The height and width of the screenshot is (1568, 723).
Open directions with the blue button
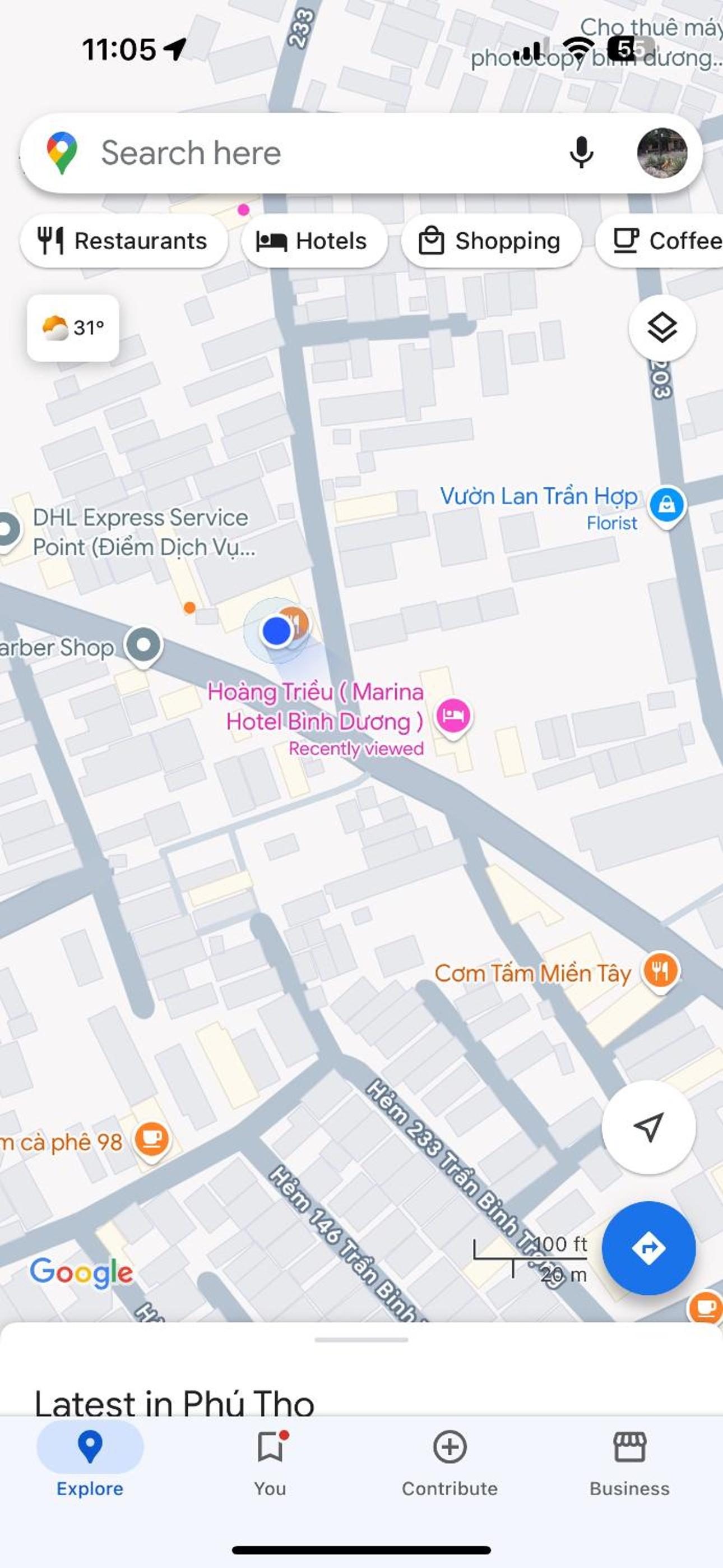648,1248
